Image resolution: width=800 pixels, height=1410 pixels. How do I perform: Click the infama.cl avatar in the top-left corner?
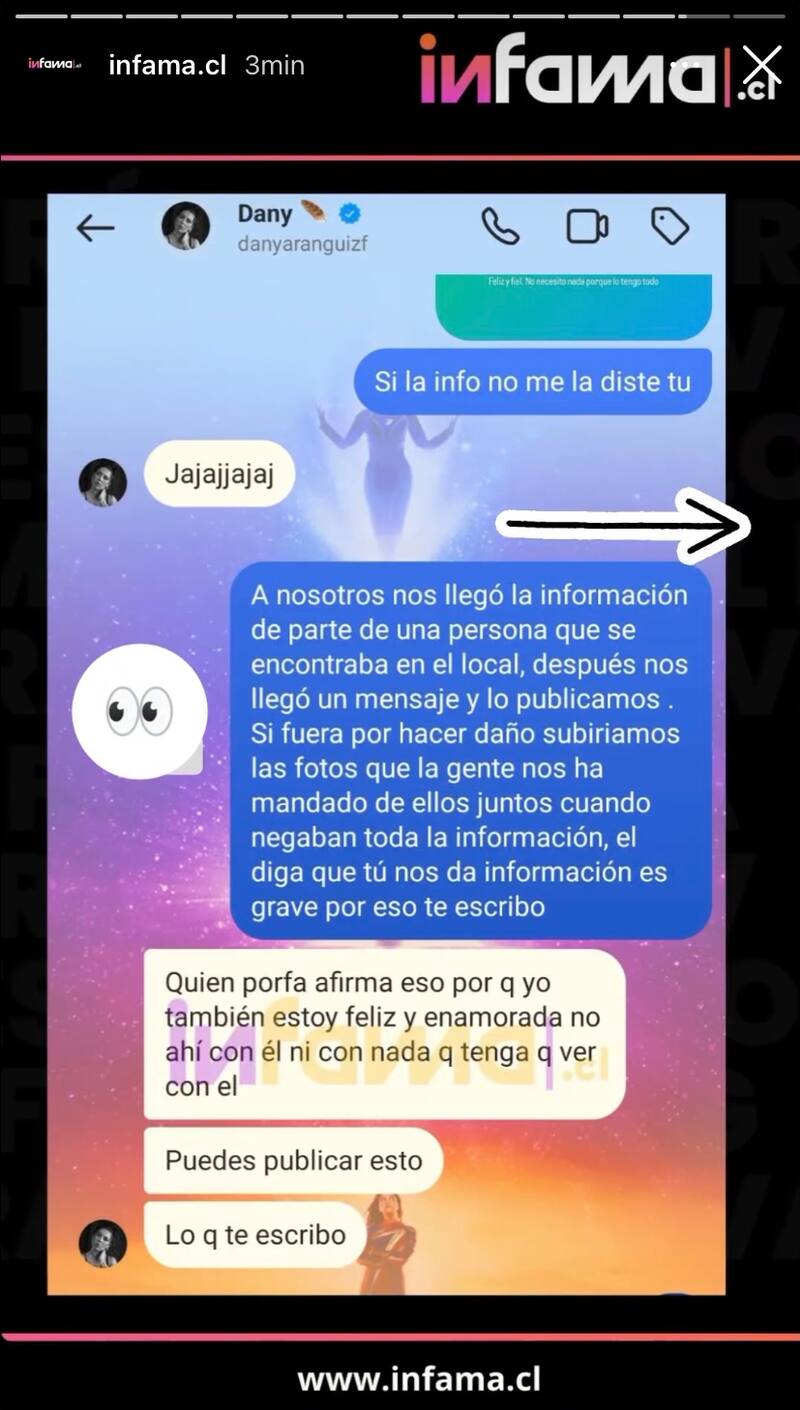55,65
